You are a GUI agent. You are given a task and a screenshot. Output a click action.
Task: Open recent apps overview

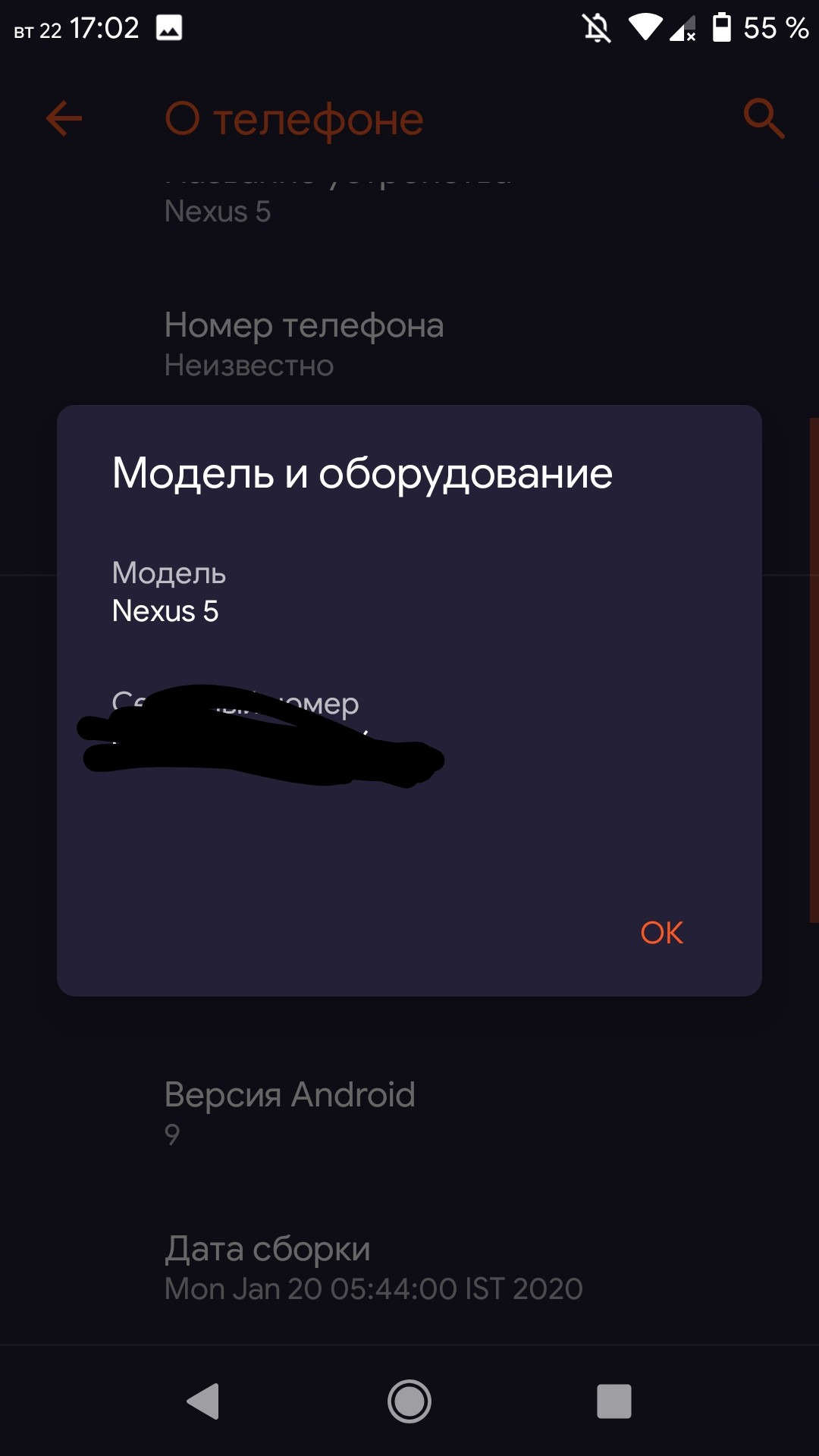click(614, 1401)
